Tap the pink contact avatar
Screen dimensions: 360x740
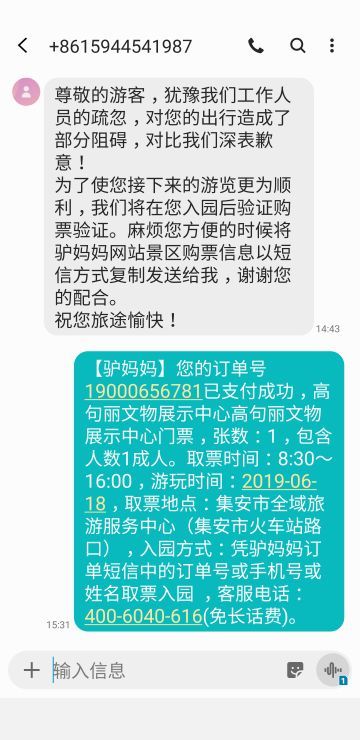[x=26, y=92]
